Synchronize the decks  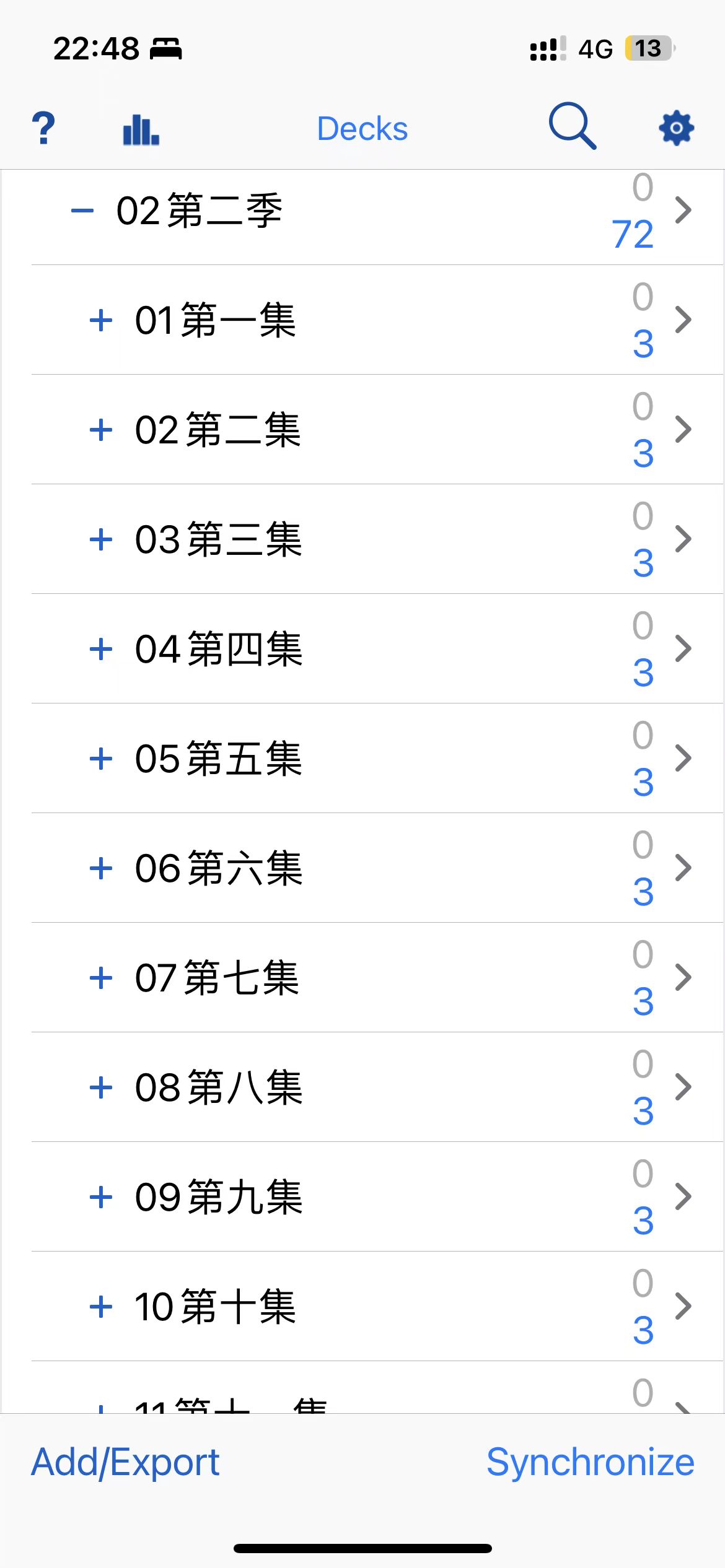click(590, 1463)
